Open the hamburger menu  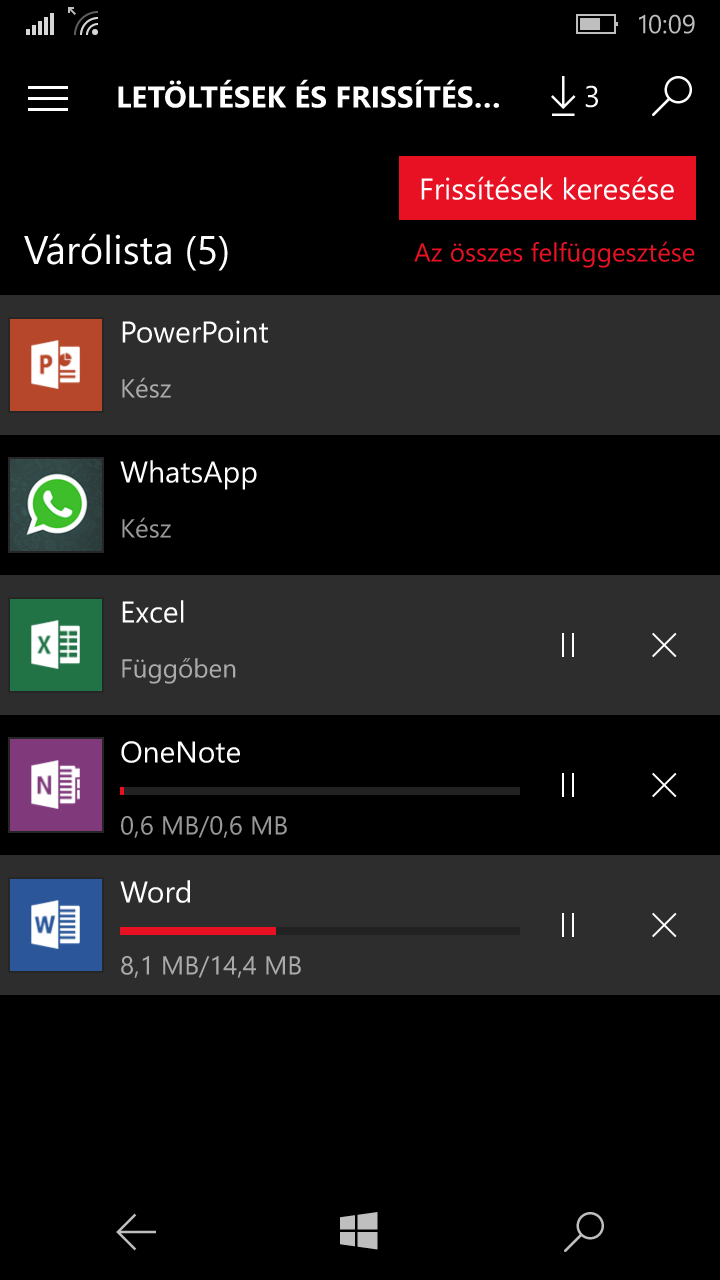[x=48, y=97]
